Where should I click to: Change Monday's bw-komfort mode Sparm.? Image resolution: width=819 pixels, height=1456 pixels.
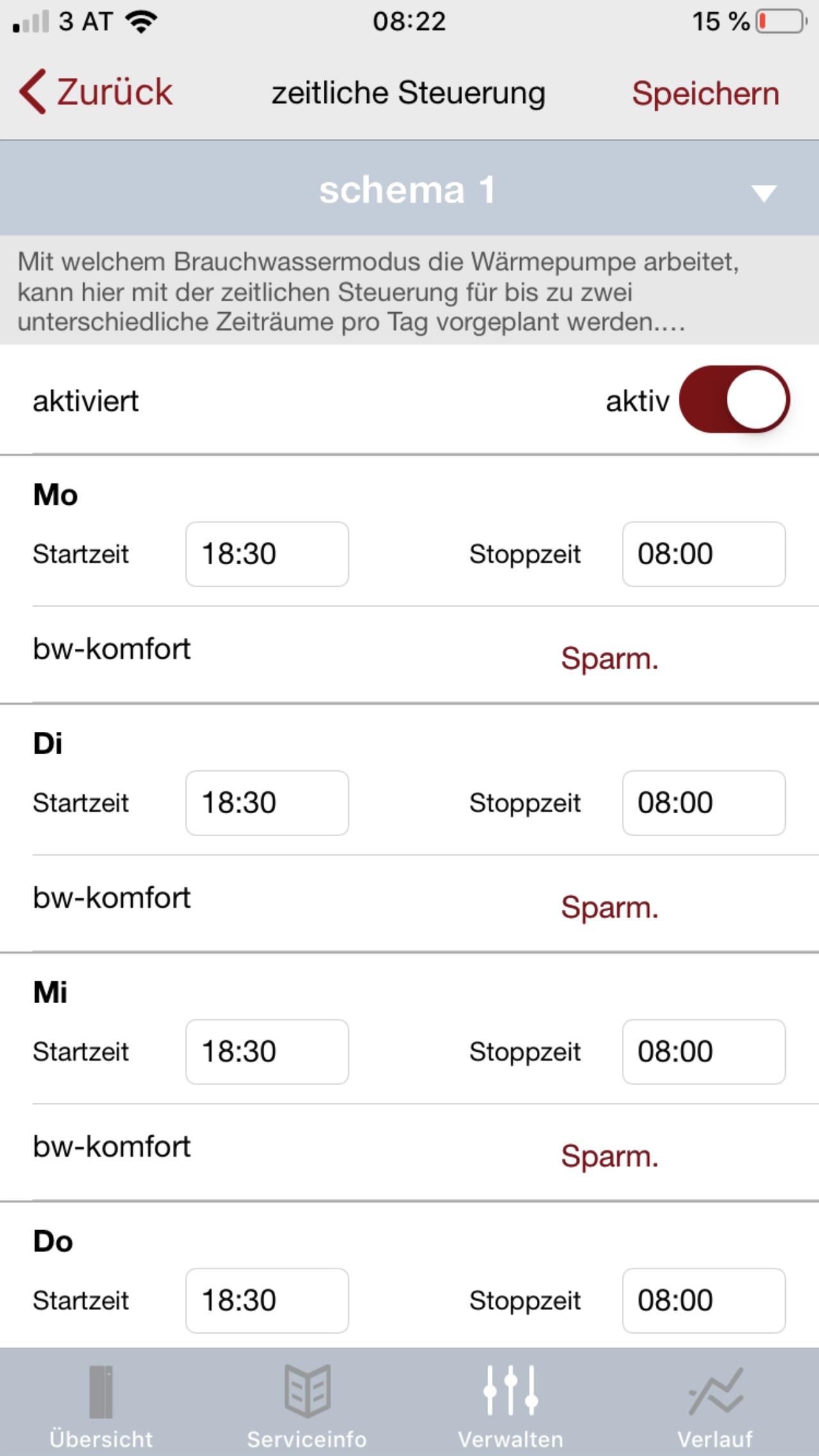610,658
